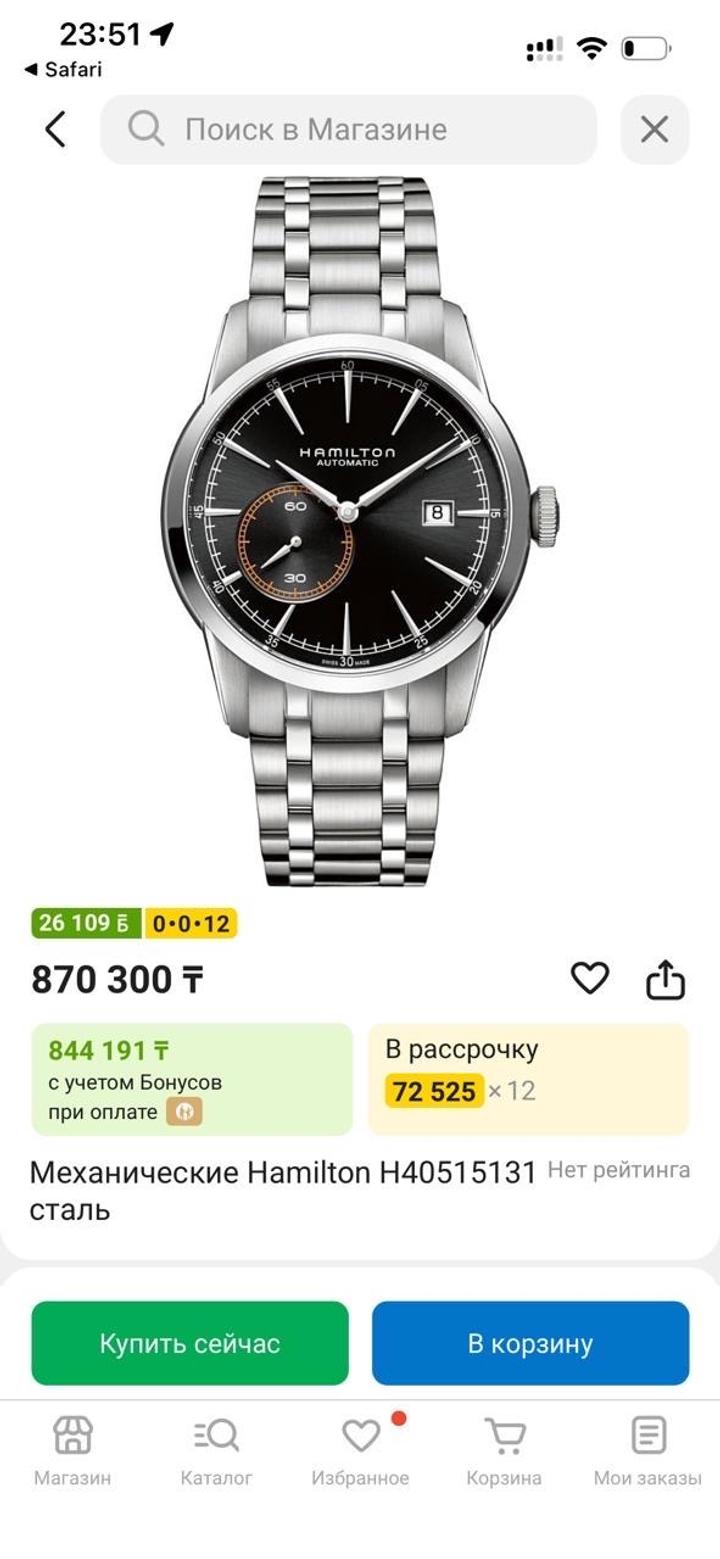Viewport: 720px width, 1559px height.
Task: Go to the Избранное tab
Action: pos(360,1451)
